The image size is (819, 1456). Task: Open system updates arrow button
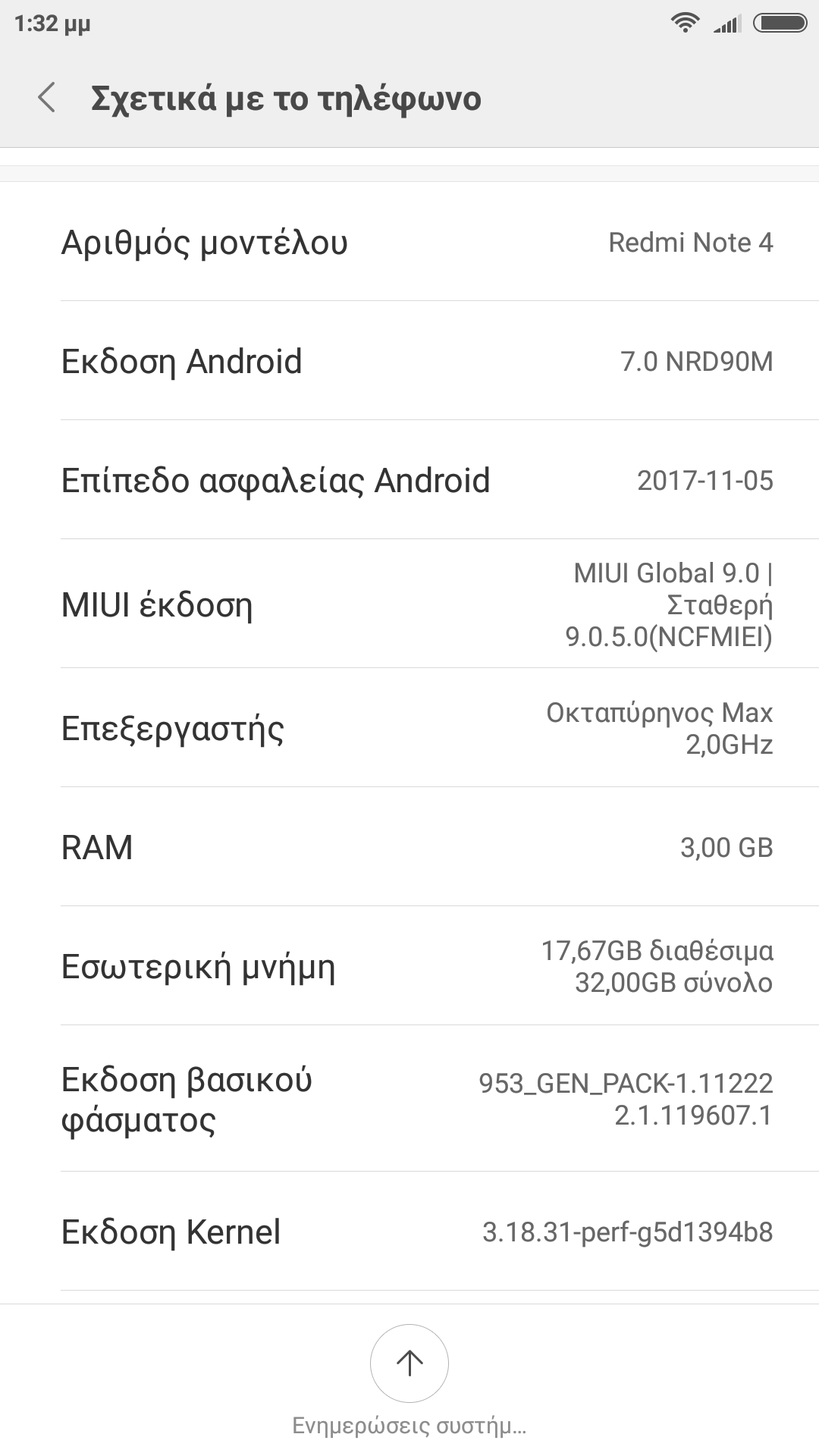[x=409, y=1363]
